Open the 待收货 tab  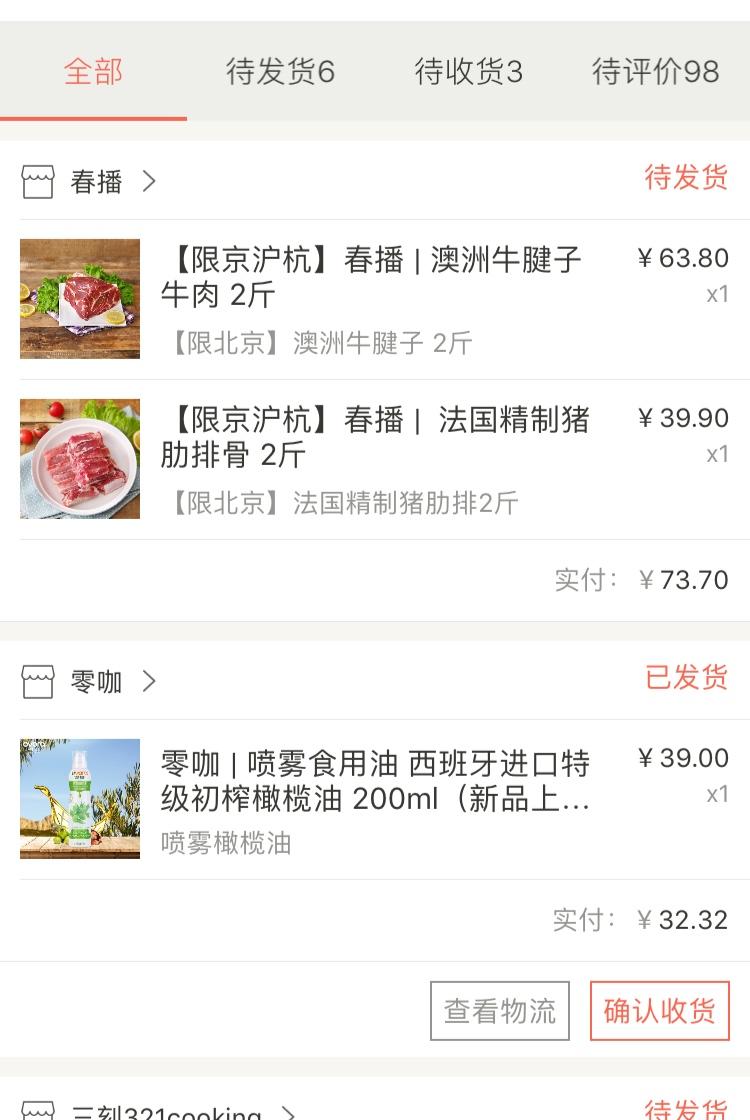pyautogui.click(x=468, y=72)
